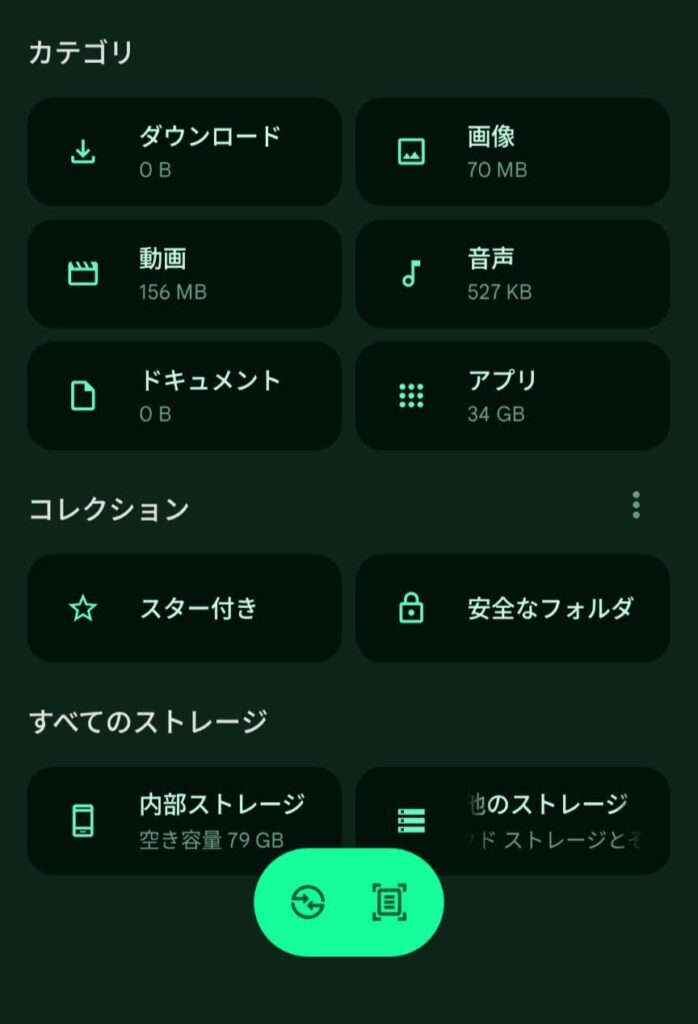
Task: Open the 動画 category
Action: [184, 274]
